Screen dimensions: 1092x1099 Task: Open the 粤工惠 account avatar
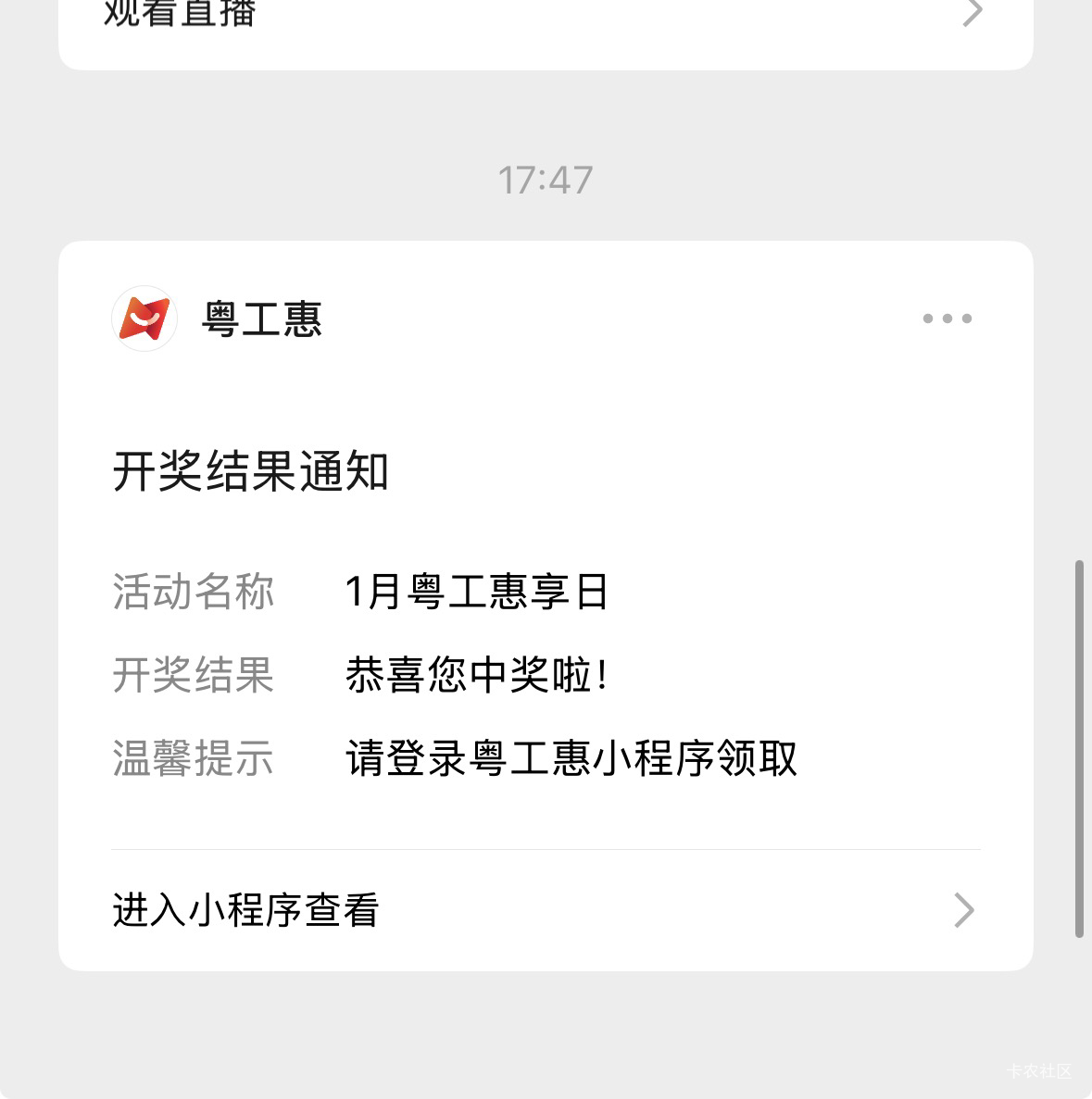(144, 318)
